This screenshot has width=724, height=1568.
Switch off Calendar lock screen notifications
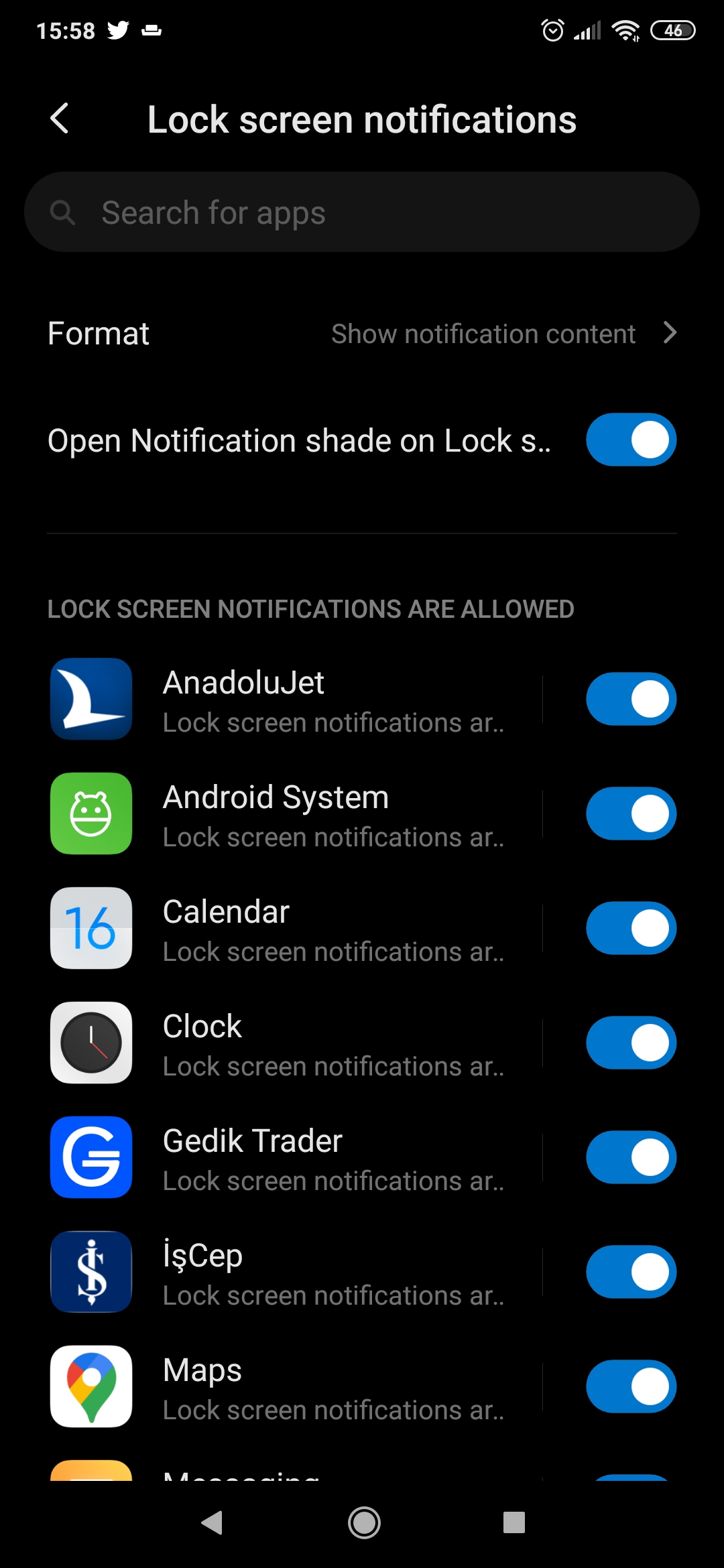pos(631,928)
